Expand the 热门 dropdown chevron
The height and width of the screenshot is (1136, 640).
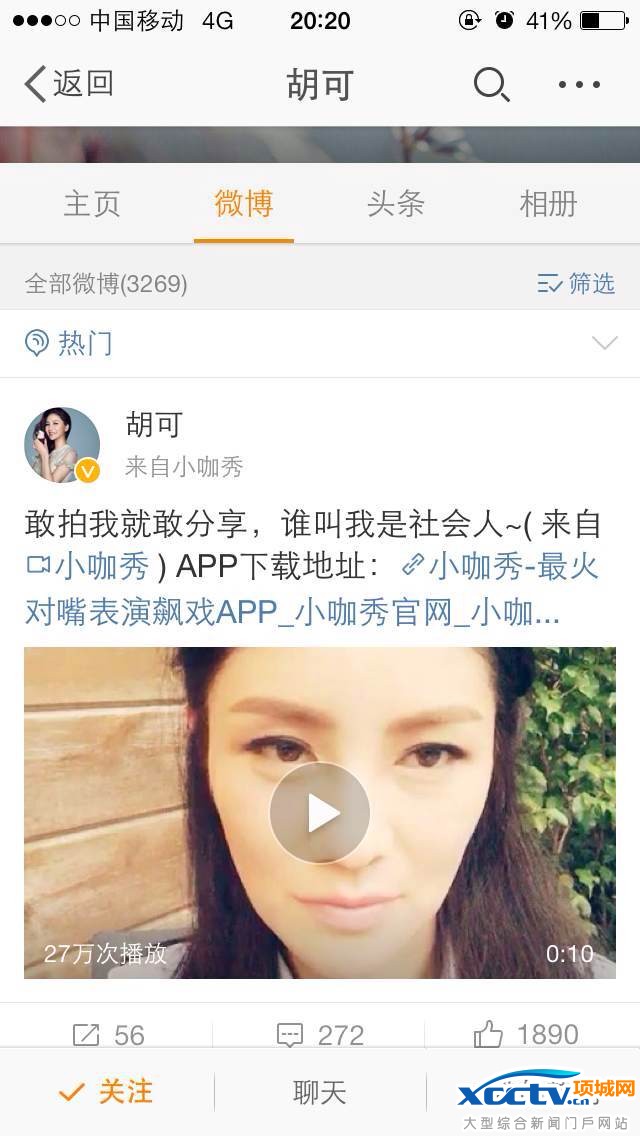[x=604, y=344]
